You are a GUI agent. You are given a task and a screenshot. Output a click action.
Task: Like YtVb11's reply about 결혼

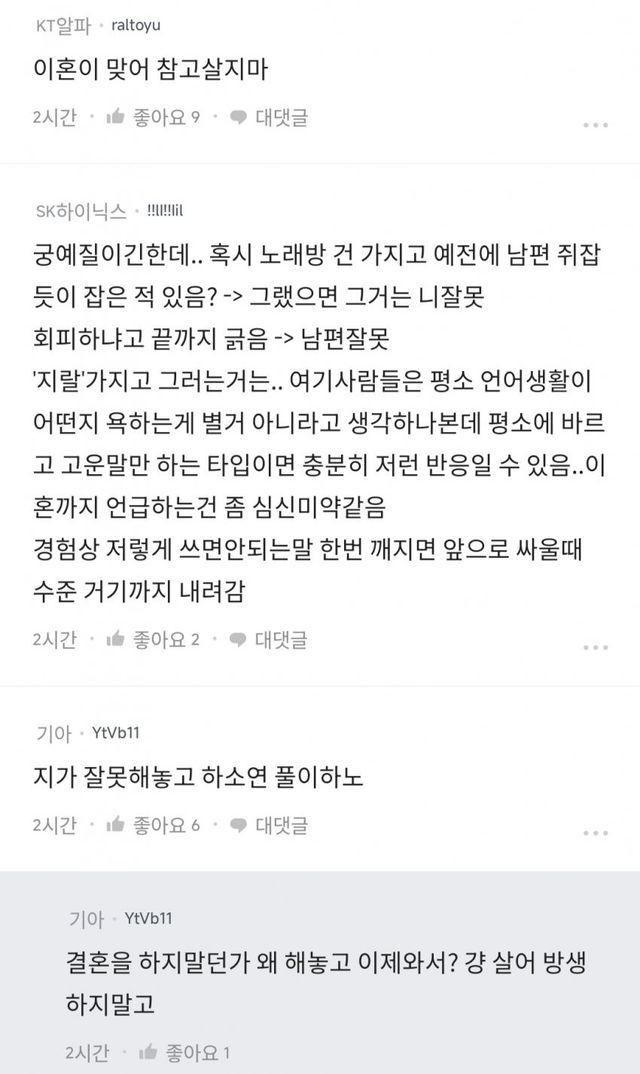tap(184, 1053)
